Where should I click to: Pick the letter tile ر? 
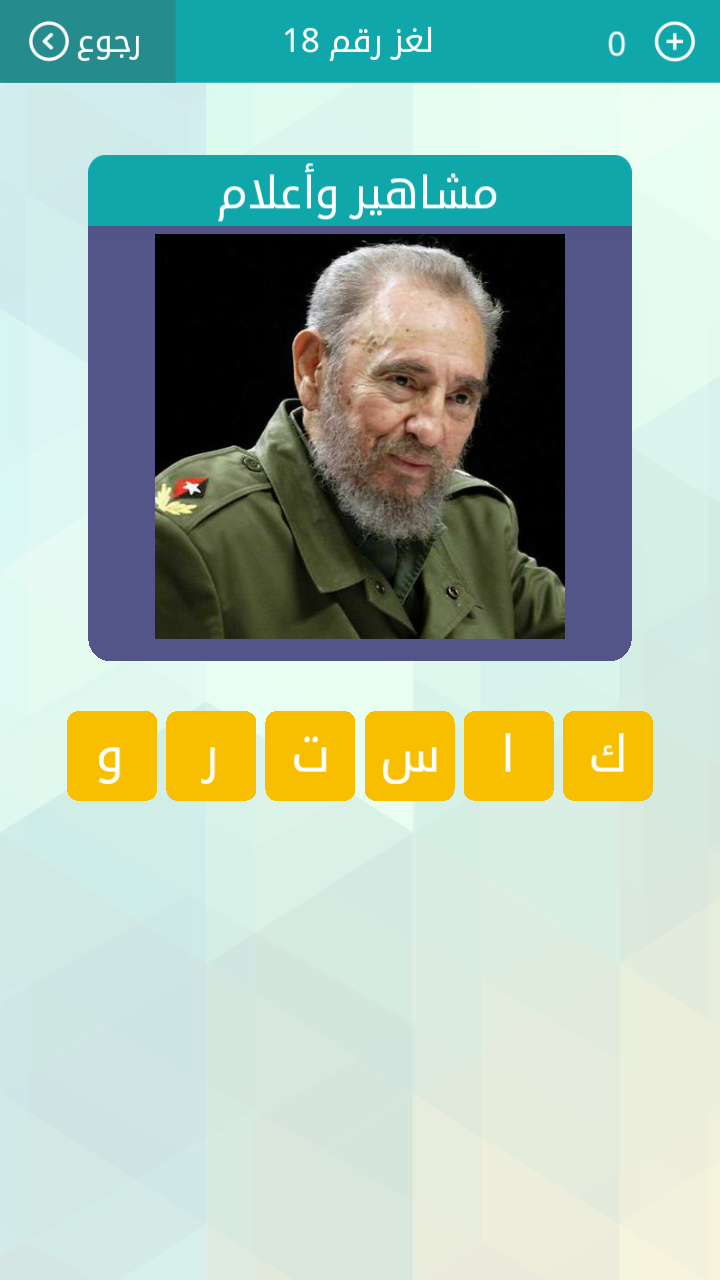(x=211, y=756)
